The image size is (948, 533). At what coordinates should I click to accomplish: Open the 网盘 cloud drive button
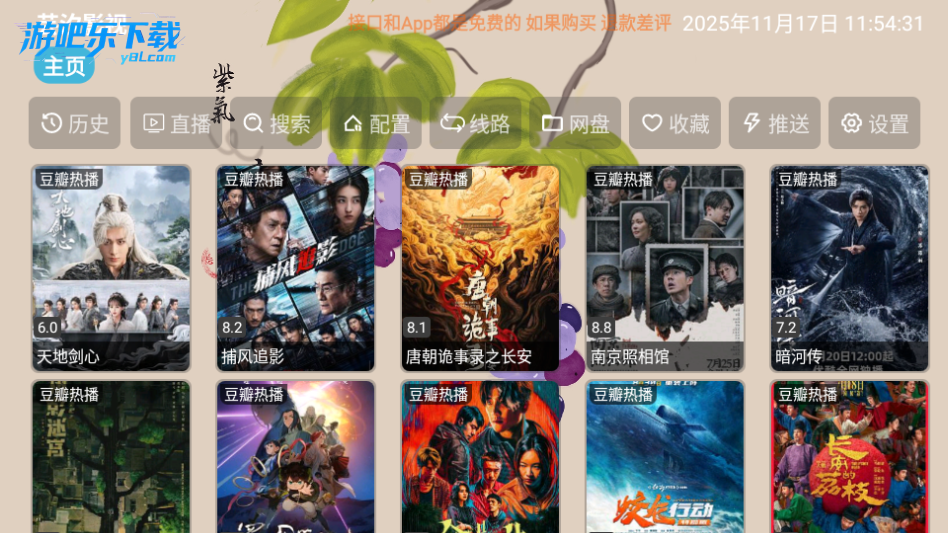click(575, 123)
